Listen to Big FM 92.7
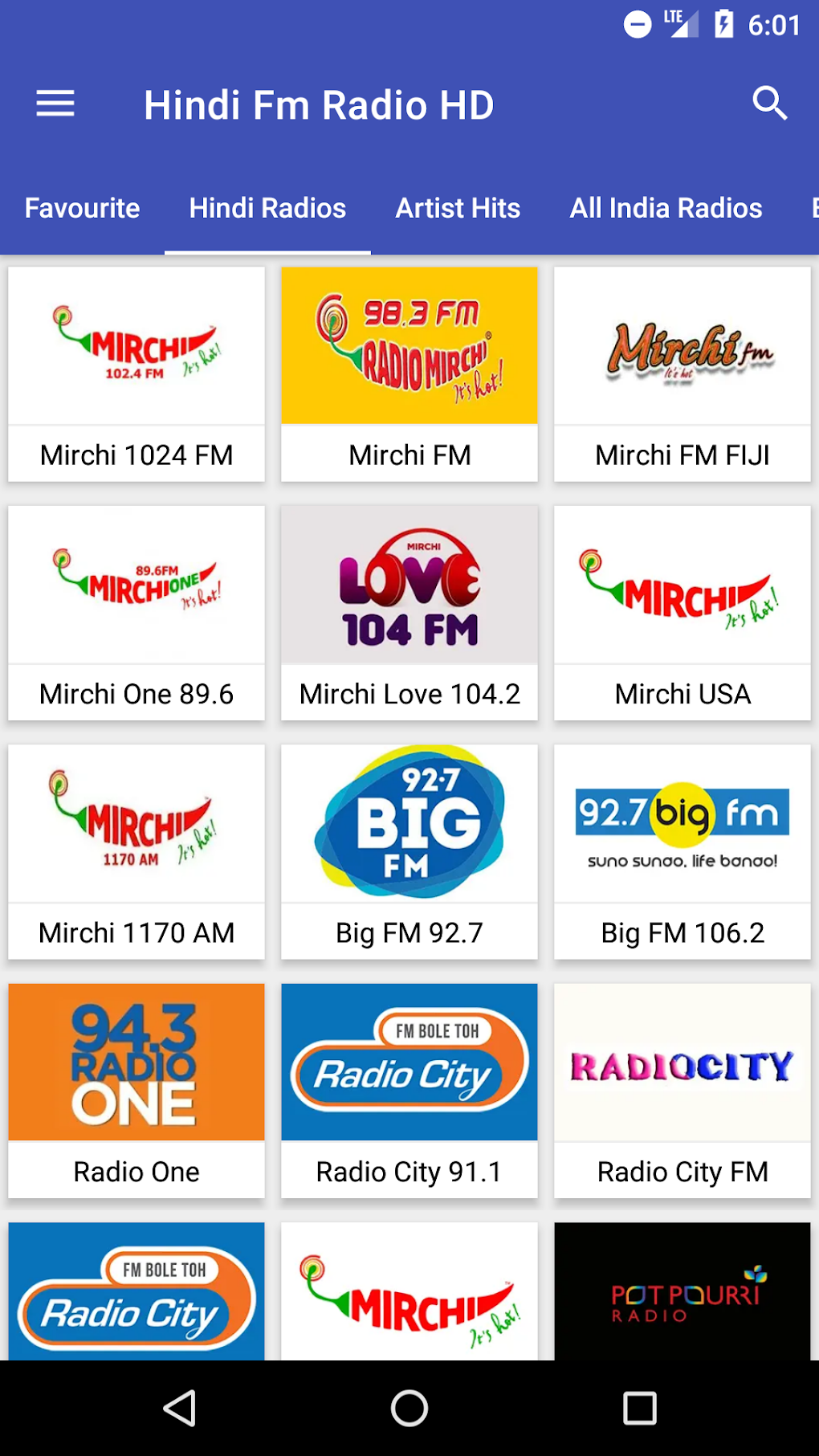 coord(409,851)
